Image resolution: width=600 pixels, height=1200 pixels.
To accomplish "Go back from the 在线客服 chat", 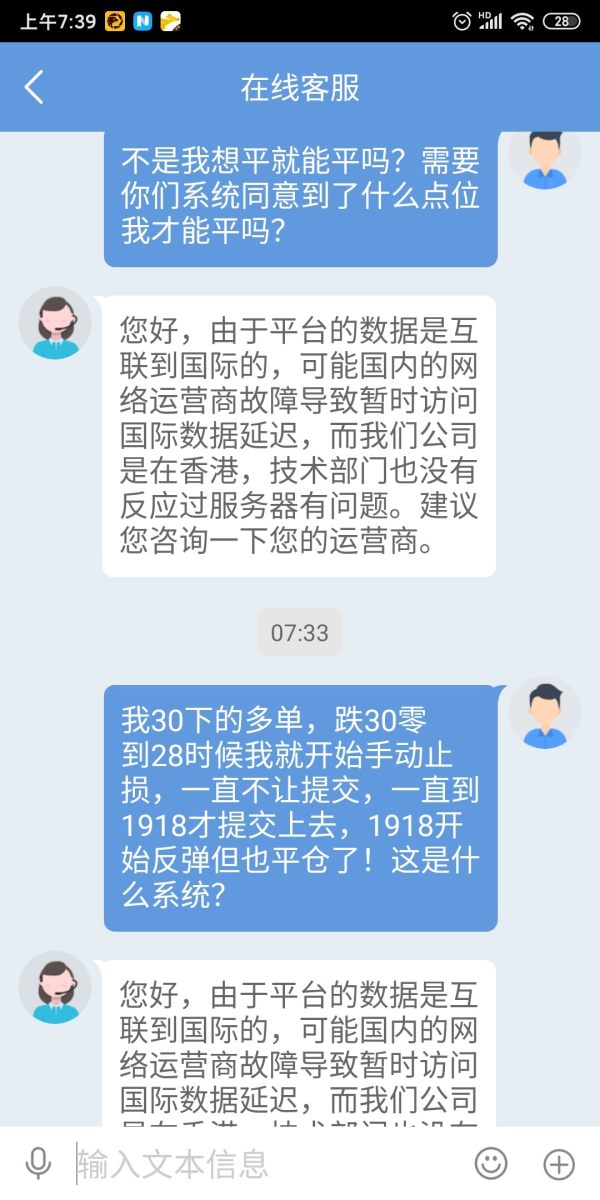I will click(x=34, y=88).
